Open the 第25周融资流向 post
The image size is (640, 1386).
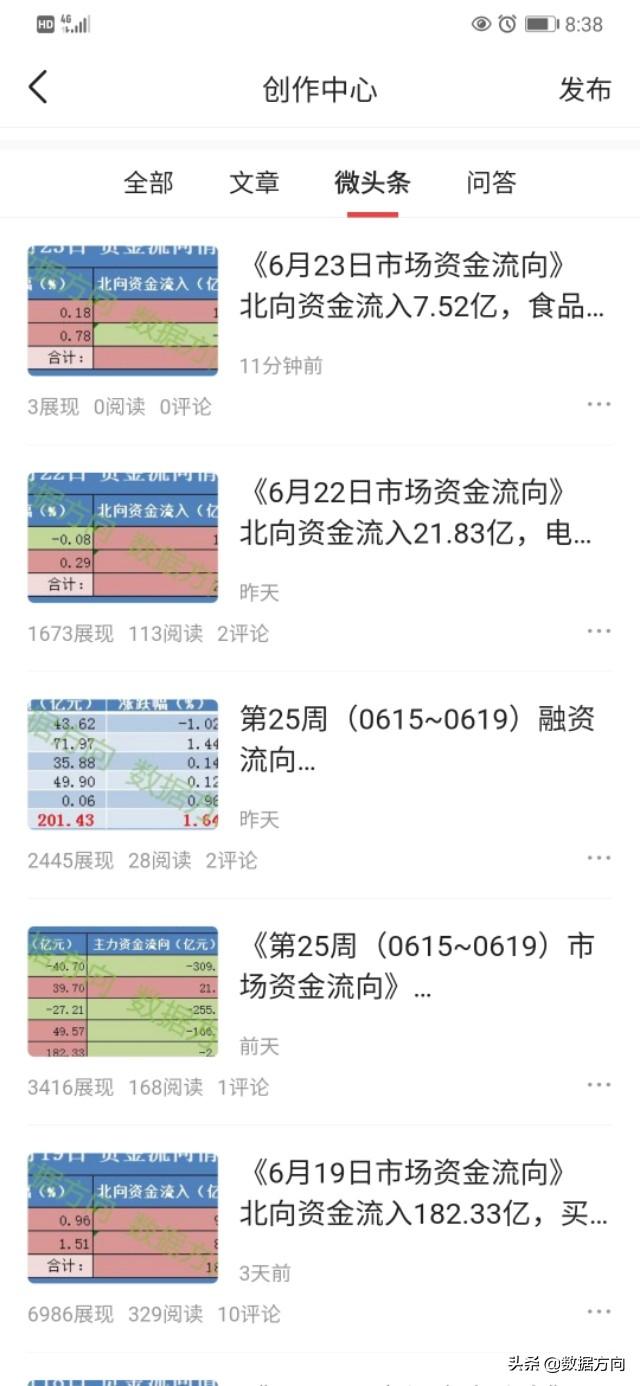(x=416, y=739)
